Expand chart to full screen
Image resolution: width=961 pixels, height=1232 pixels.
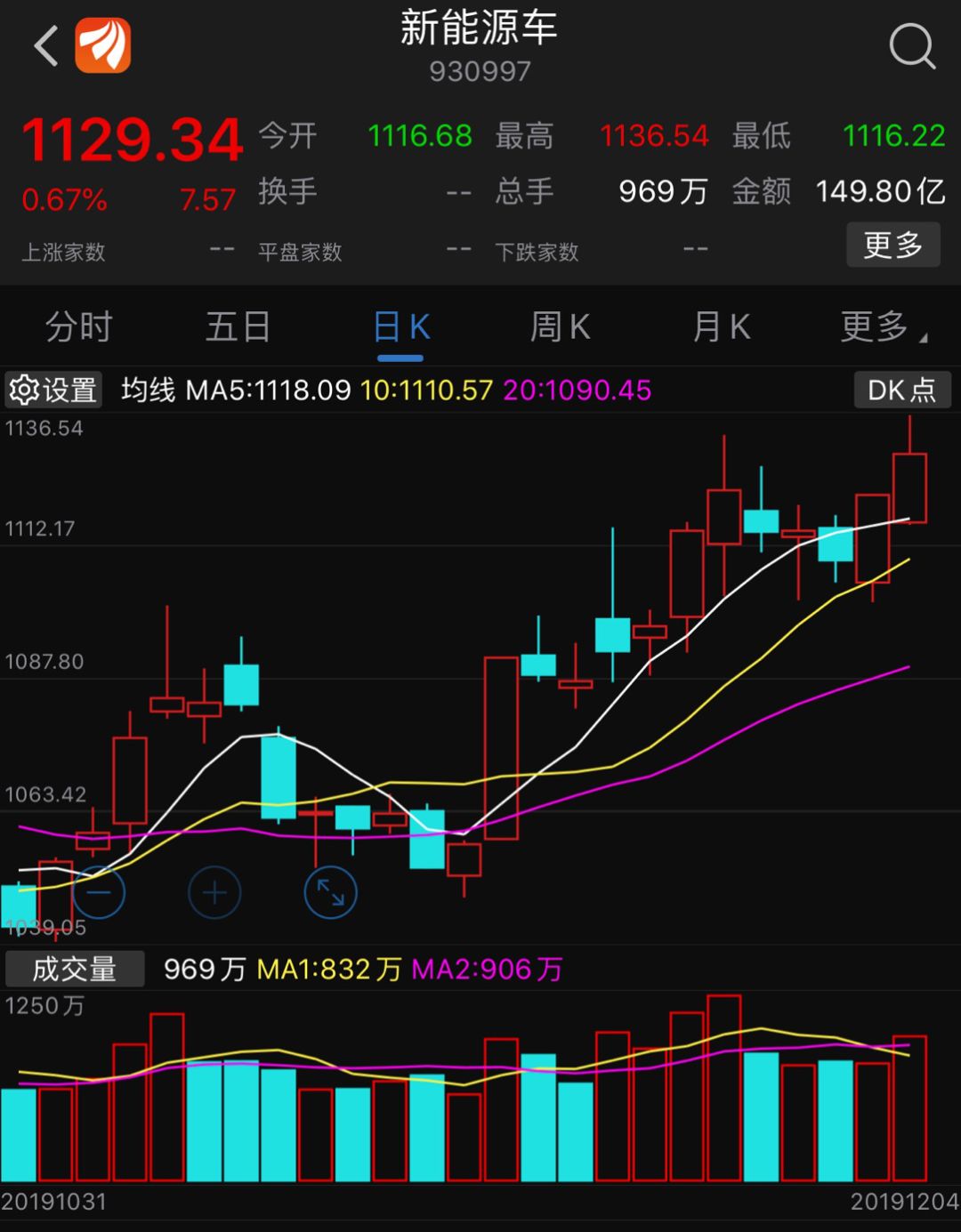click(330, 892)
